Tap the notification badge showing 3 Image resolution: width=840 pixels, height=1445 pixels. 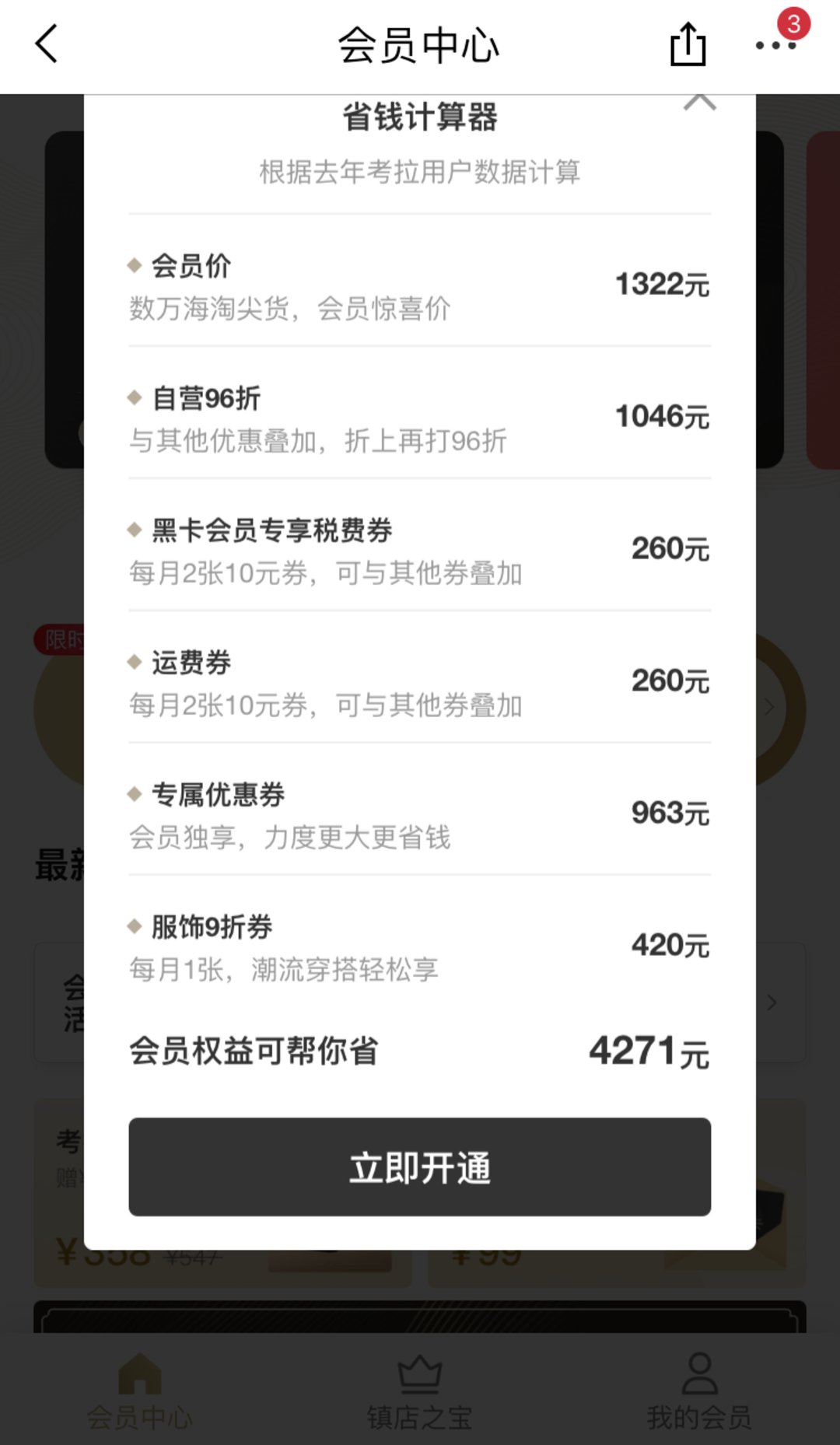point(793,22)
